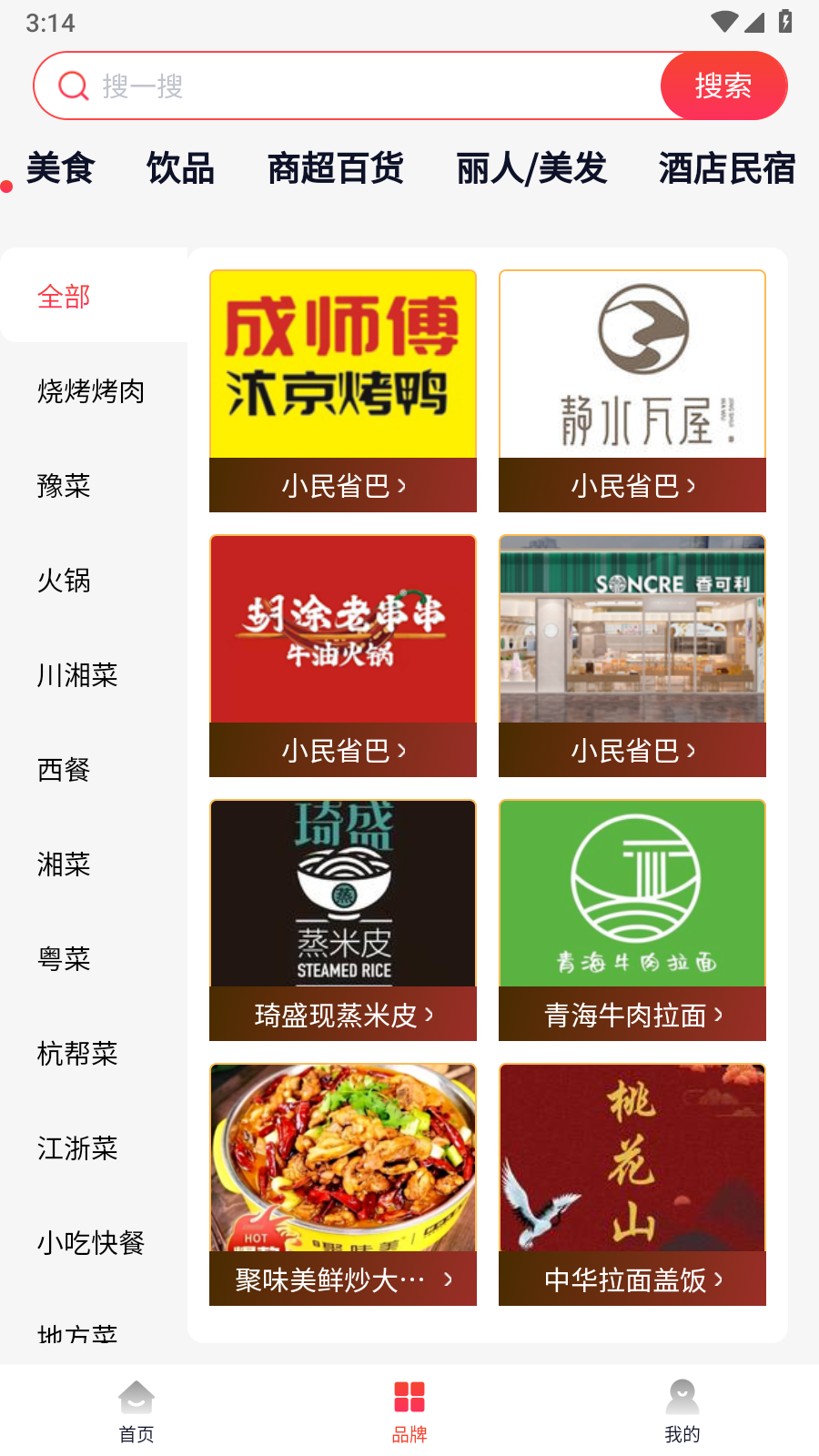Image resolution: width=819 pixels, height=1456 pixels.
Task: Show 西餐 restaurants
Action: click(x=64, y=770)
